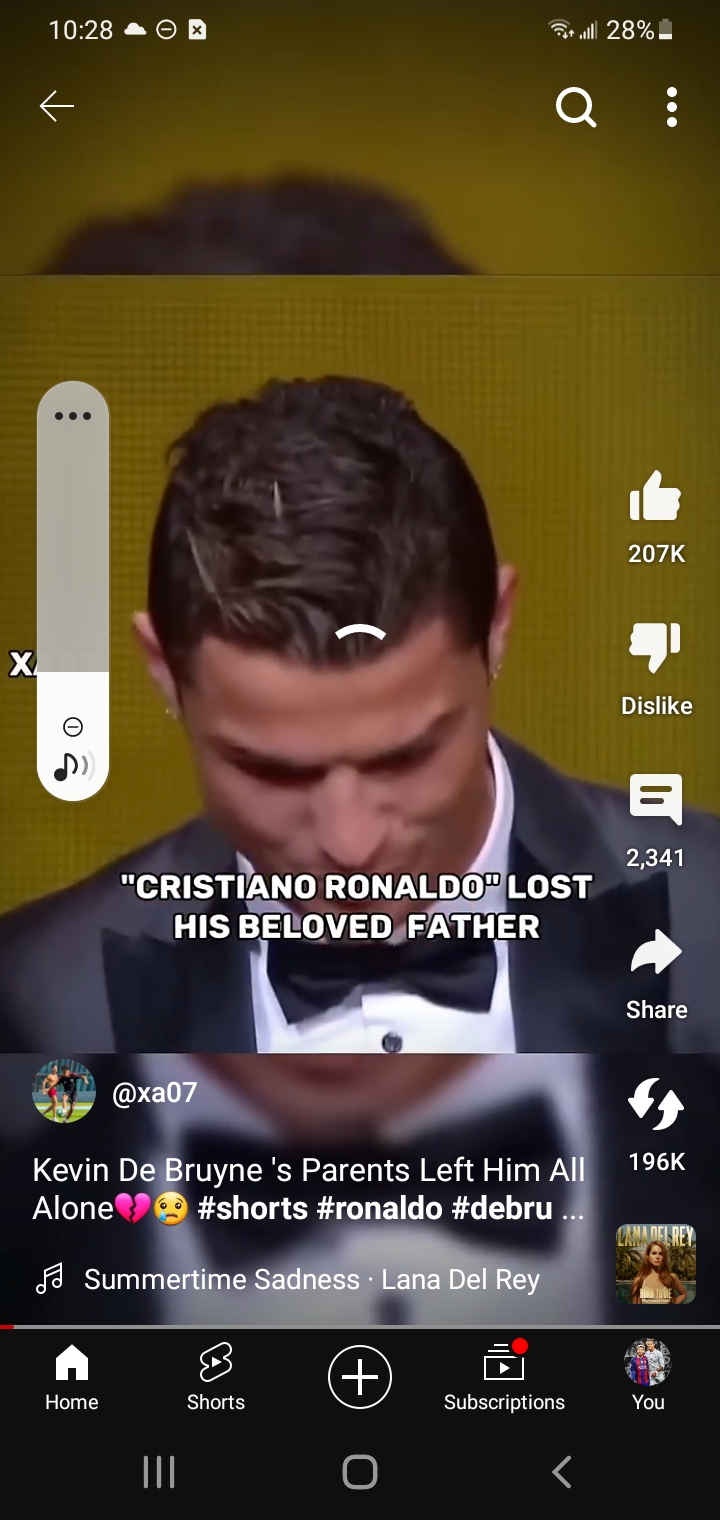Tap the #ronaldo hashtag

[379, 1208]
